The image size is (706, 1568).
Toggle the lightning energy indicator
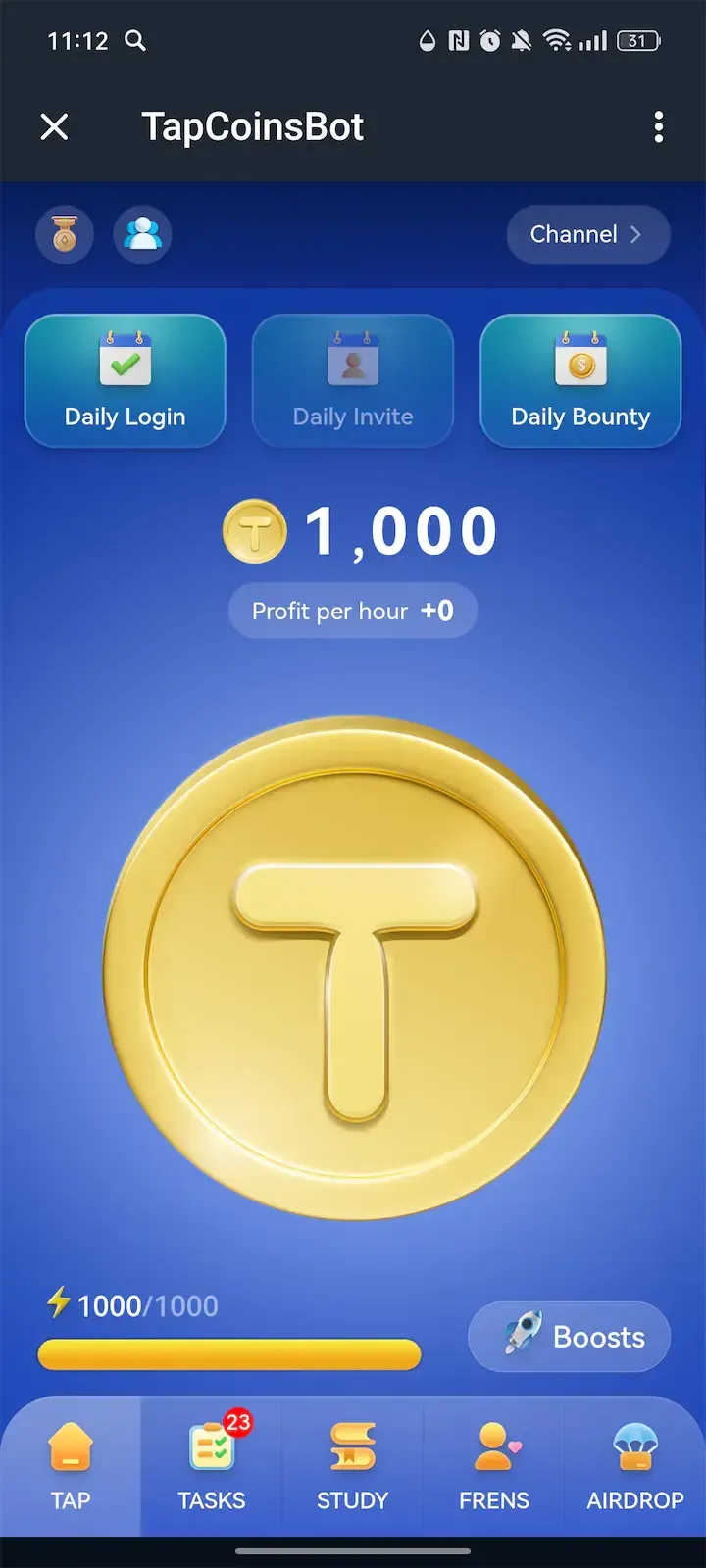[59, 1304]
